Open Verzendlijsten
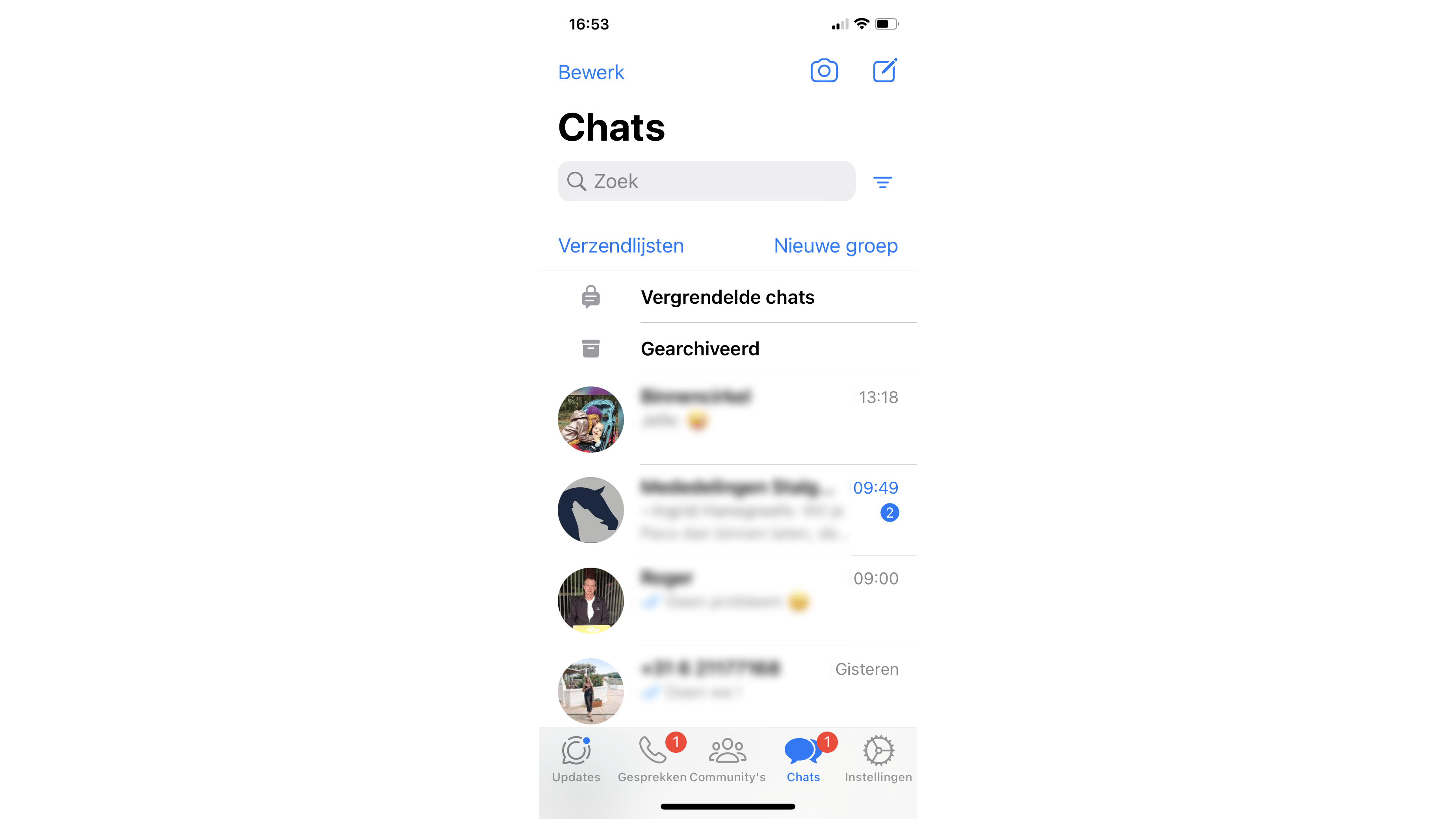The height and width of the screenshot is (819, 1456). [x=620, y=246]
